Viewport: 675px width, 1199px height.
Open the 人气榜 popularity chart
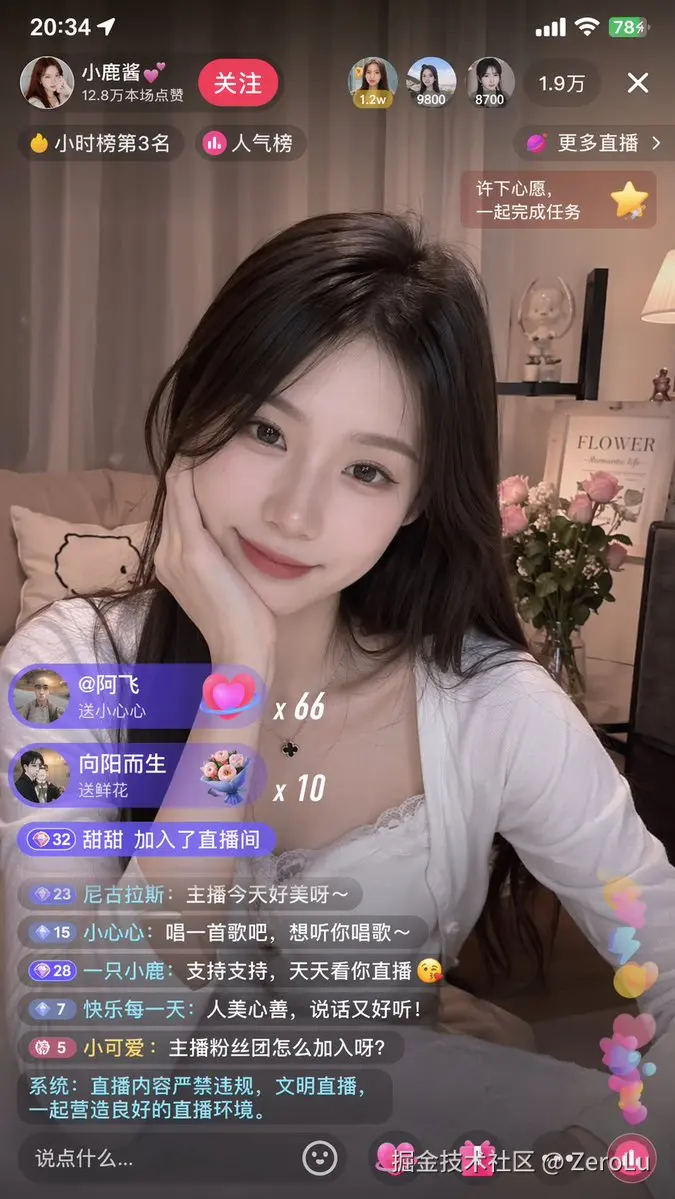pos(249,143)
